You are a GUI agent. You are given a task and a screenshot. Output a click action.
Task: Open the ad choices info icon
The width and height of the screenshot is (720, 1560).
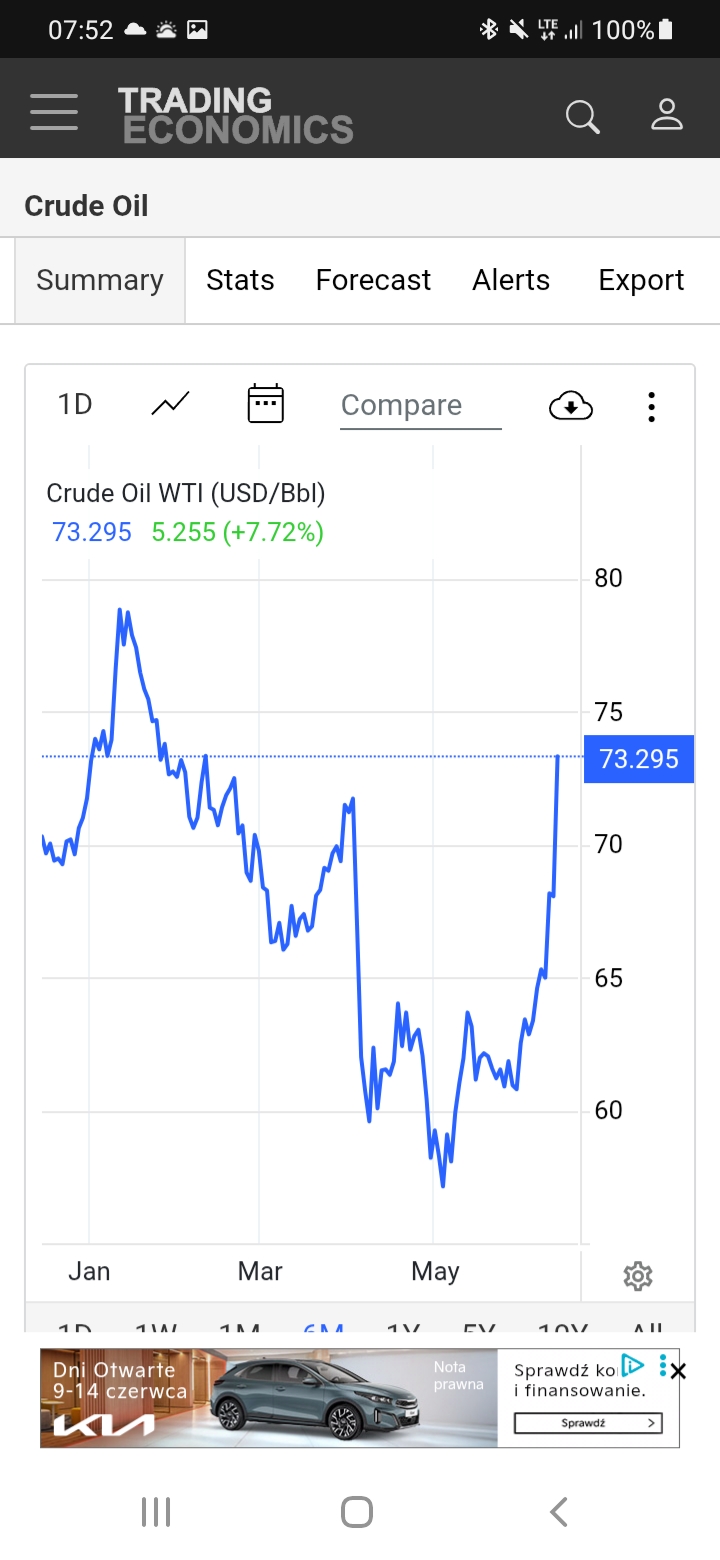pyautogui.click(x=633, y=1365)
